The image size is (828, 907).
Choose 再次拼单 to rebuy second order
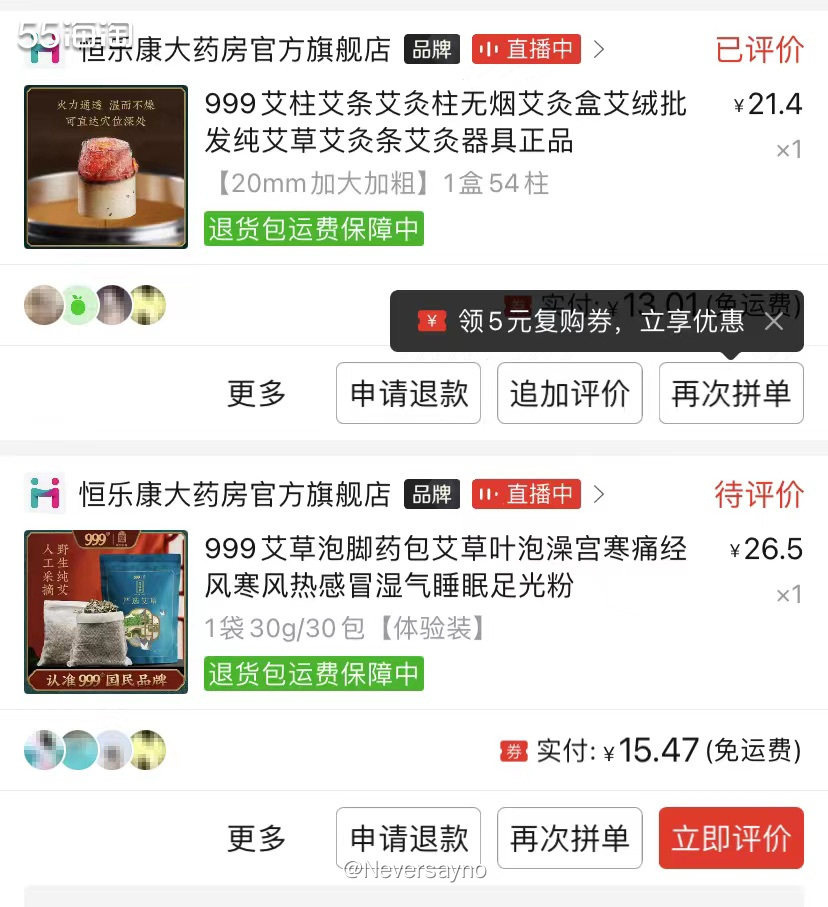(x=569, y=838)
